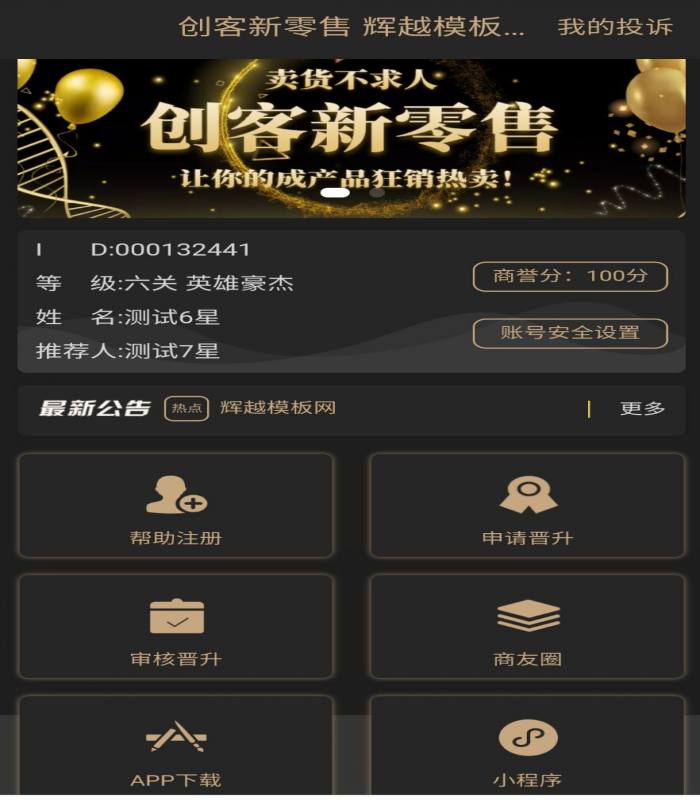Open the APP下载 download tile
The image size is (700, 800).
[x=176, y=748]
